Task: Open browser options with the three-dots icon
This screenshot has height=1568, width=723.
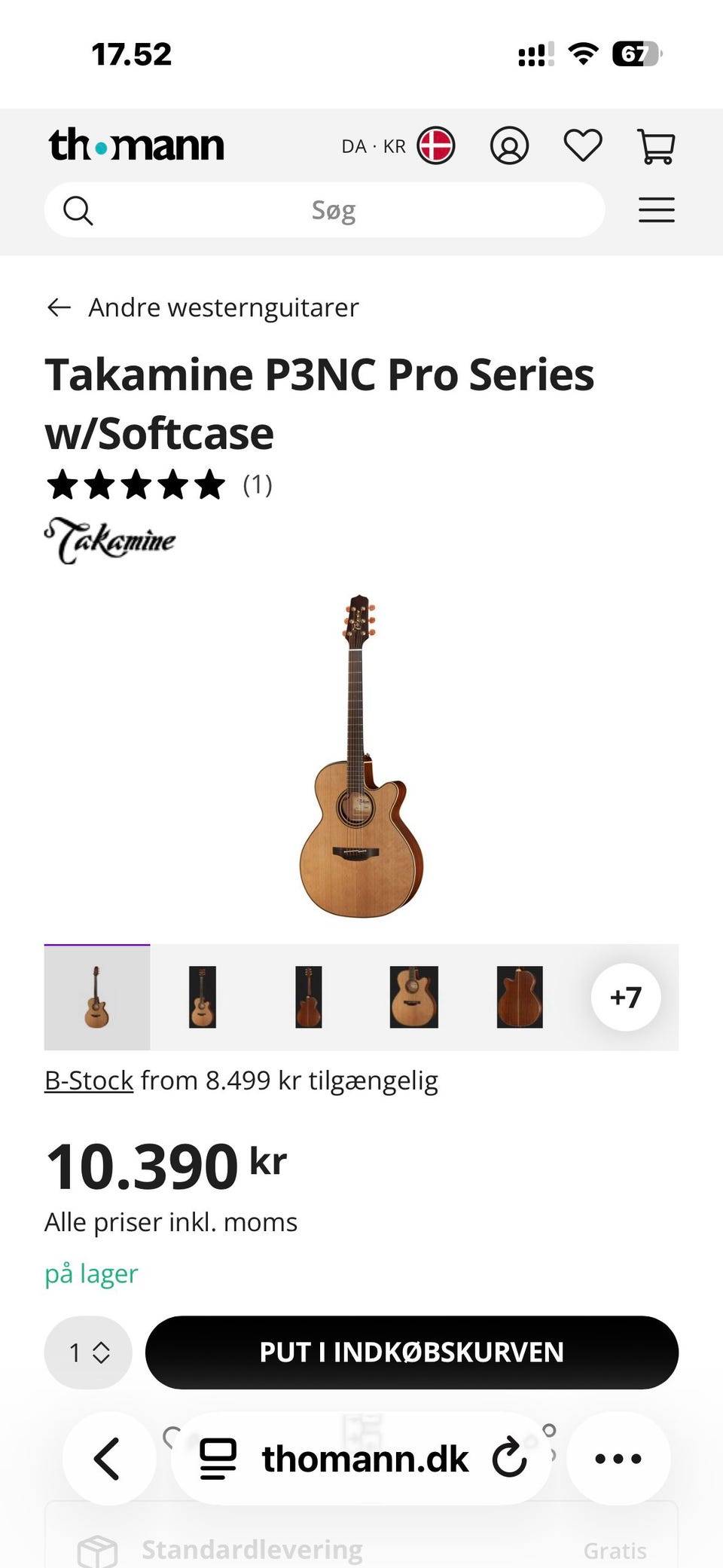Action: 618,1457
